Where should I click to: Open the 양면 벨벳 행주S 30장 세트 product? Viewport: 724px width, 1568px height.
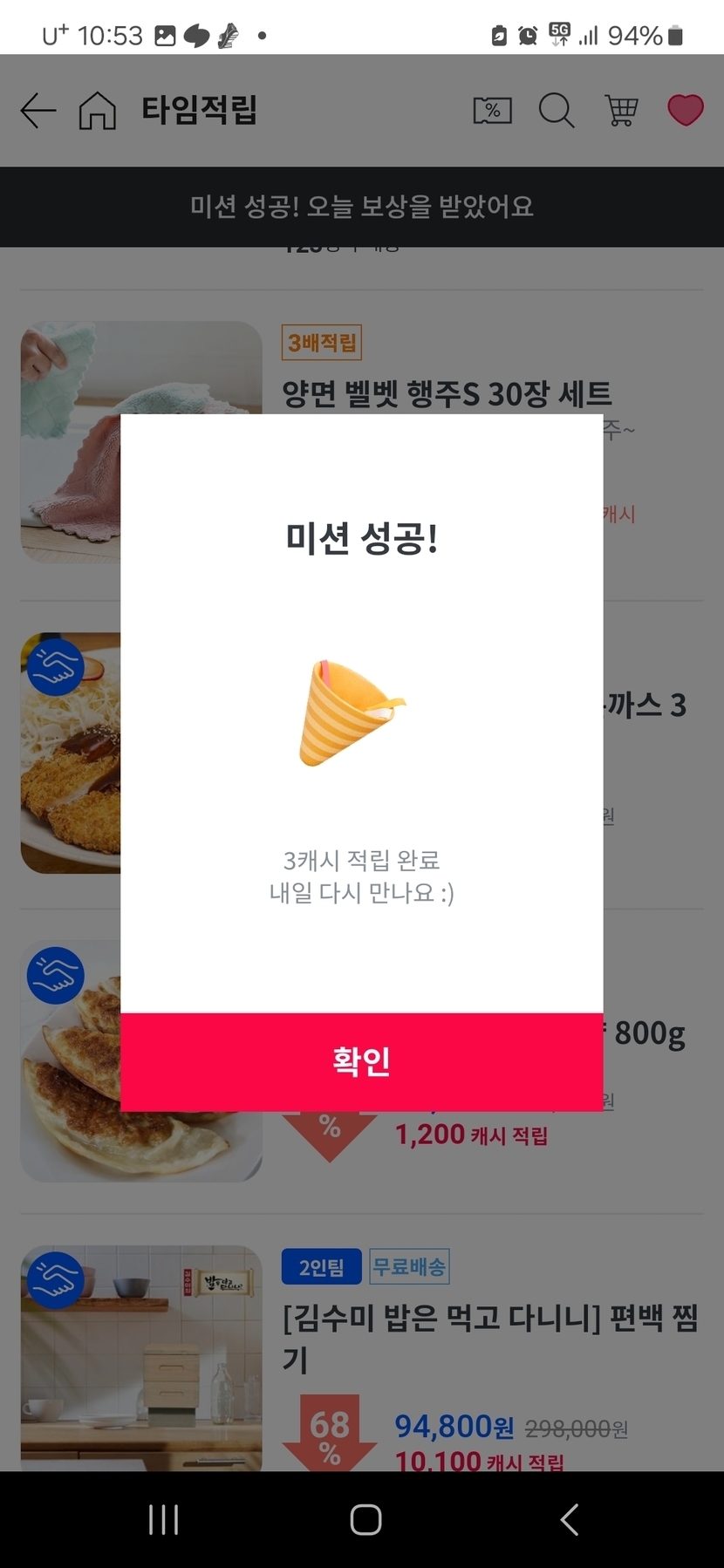(447, 394)
